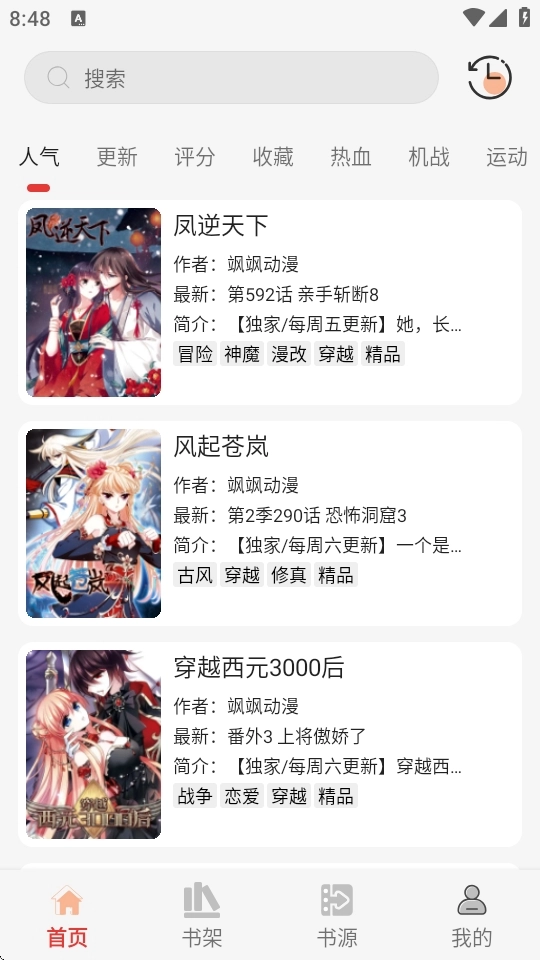The image size is (540, 960).
Task: Switch to the 运动 category tab
Action: [x=507, y=157]
